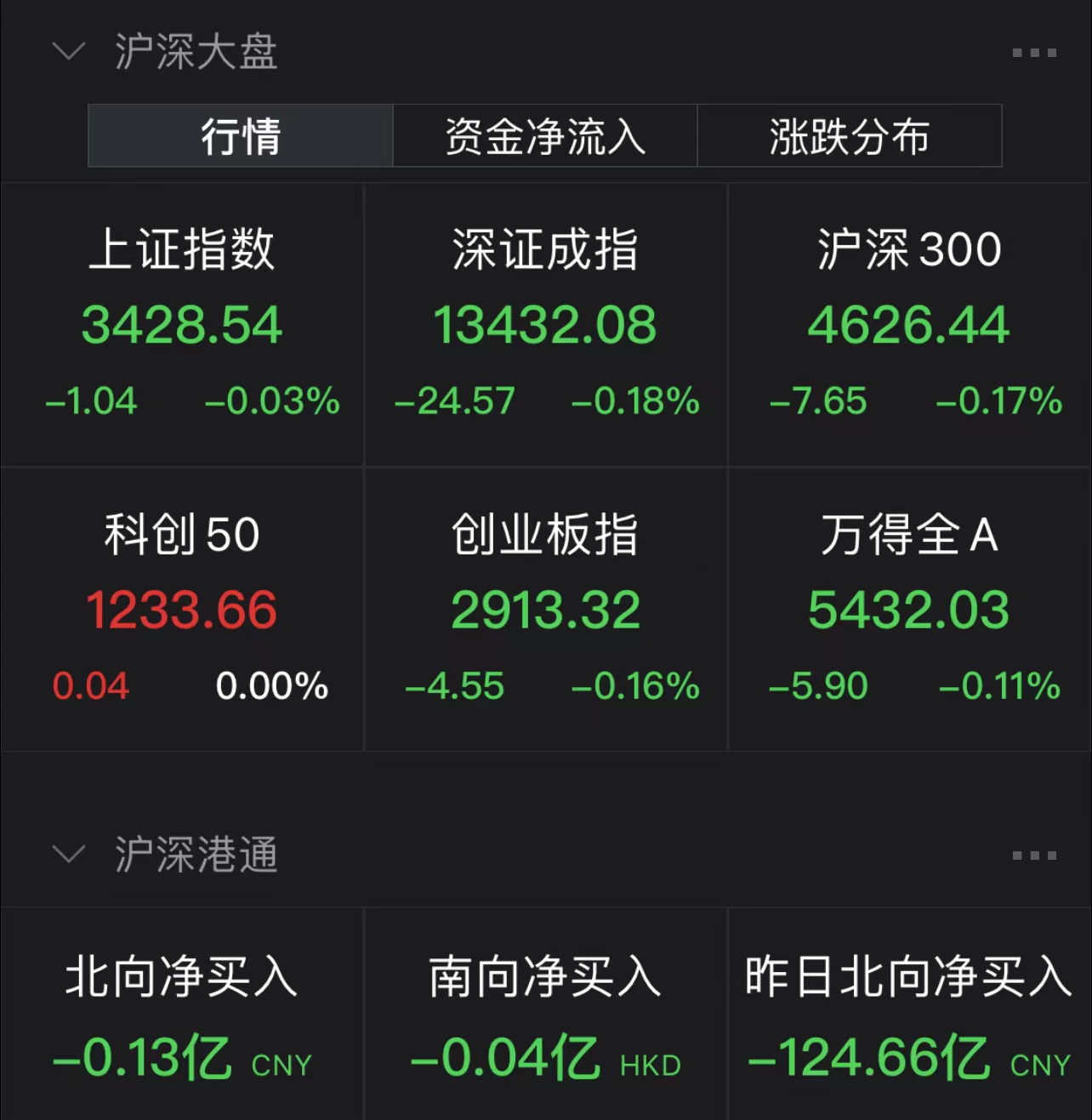View the 南向净买入 details
Image resolution: width=1092 pixels, height=1120 pixels.
pyautogui.click(x=545, y=1016)
